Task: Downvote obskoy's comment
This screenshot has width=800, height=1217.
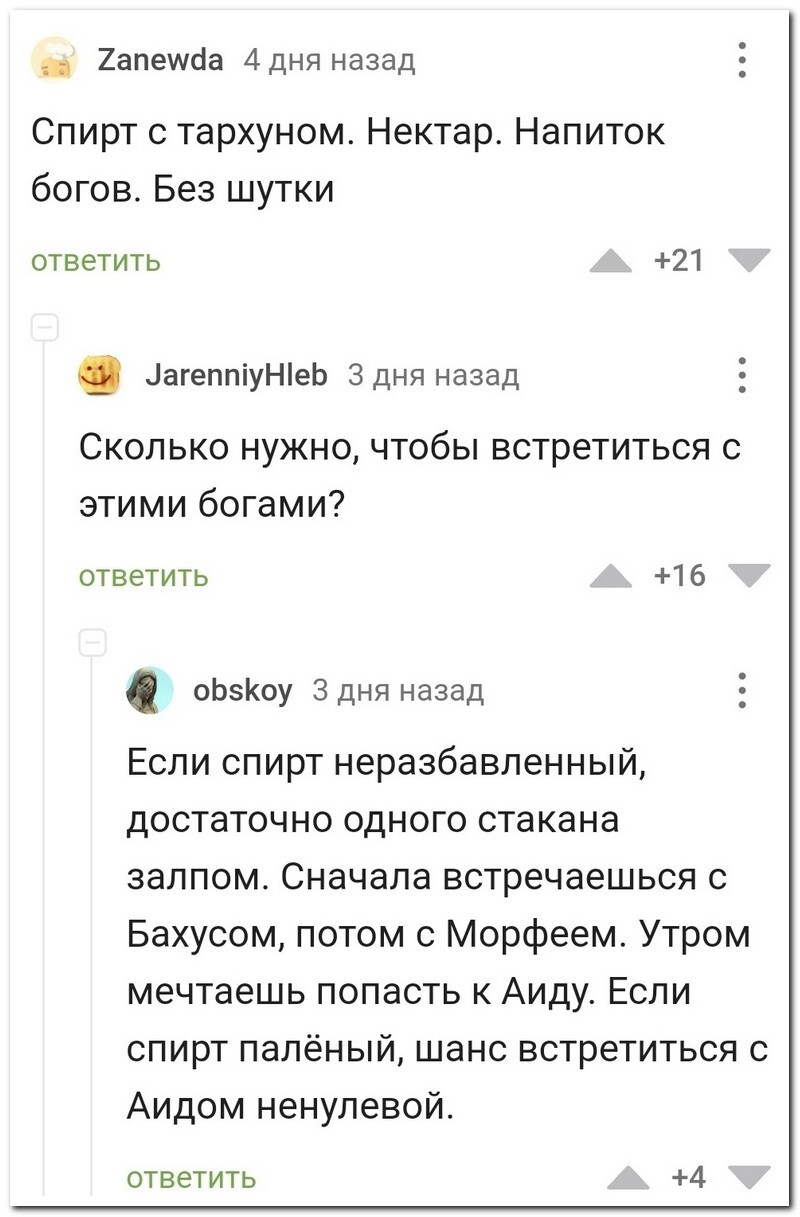Action: (750, 1178)
